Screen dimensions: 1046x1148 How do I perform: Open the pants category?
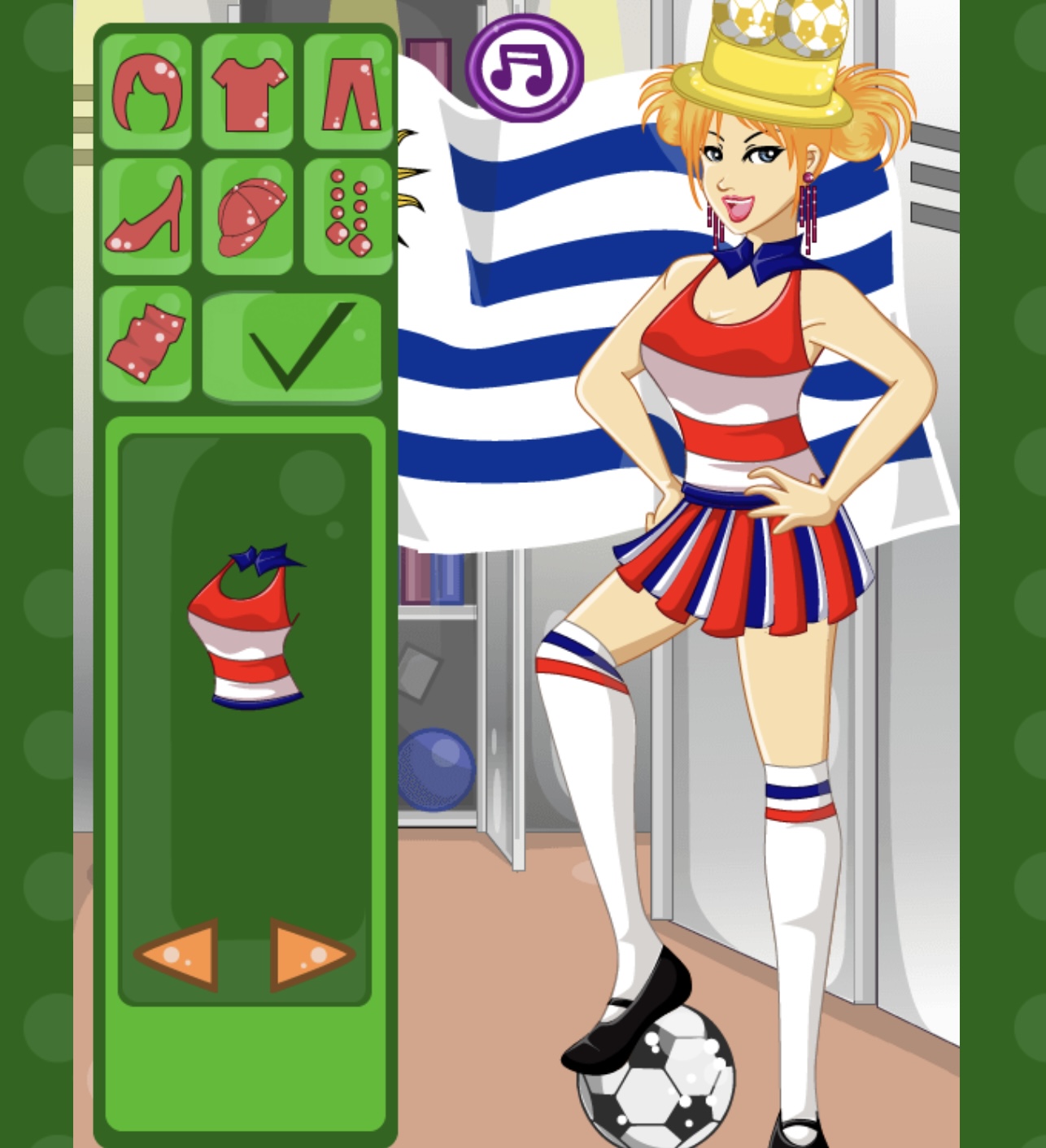(x=349, y=93)
